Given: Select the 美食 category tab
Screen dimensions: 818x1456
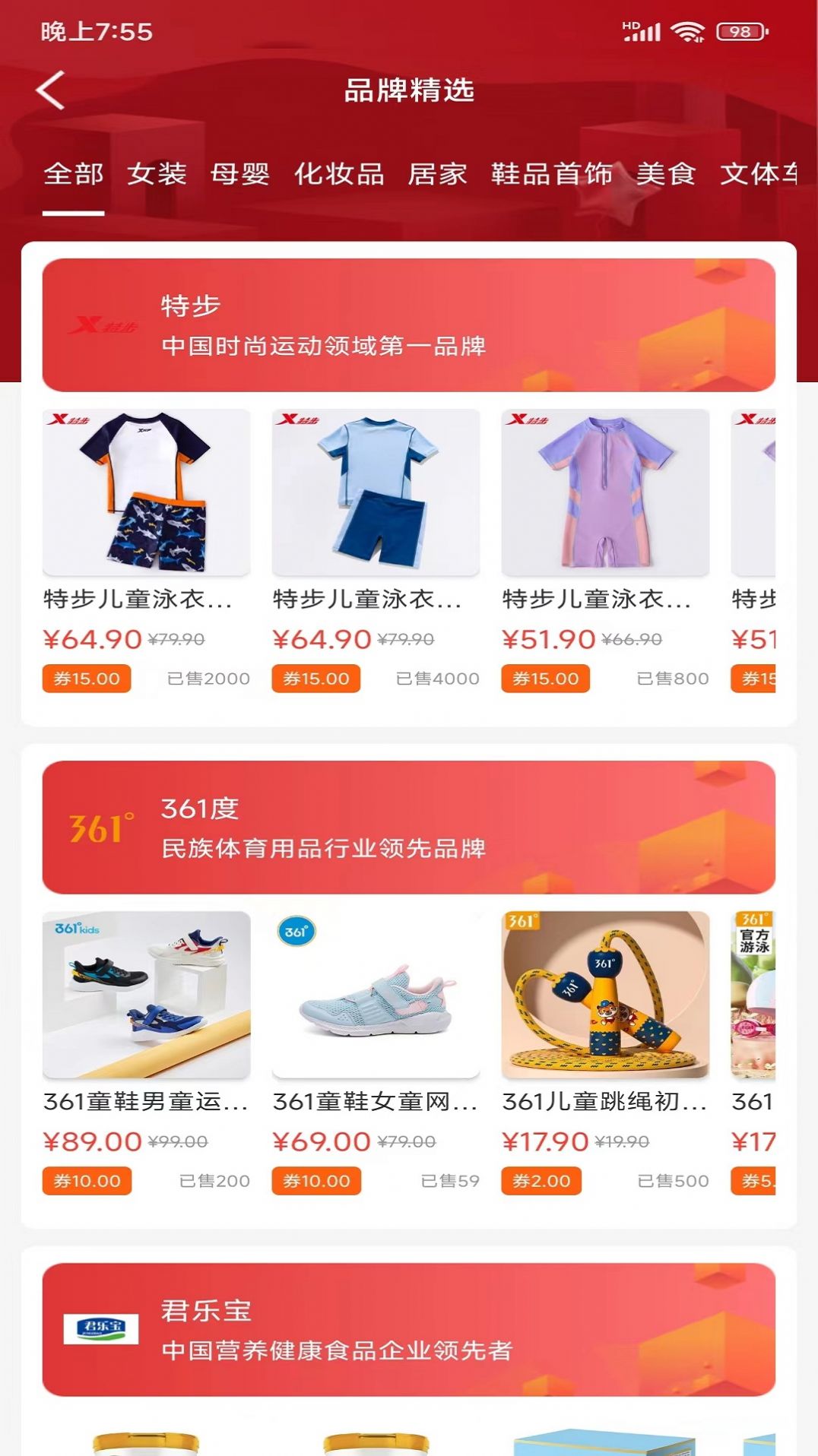Looking at the screenshot, I should [x=667, y=174].
